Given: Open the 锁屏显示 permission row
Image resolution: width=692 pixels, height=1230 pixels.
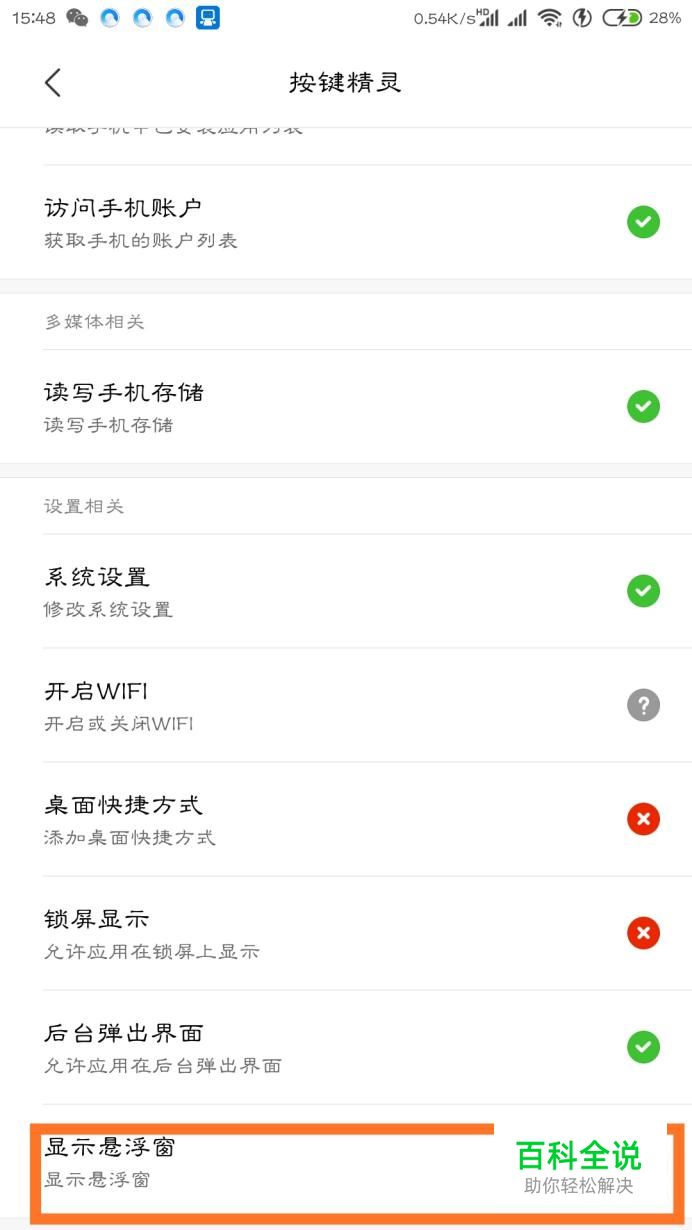Looking at the screenshot, I should [346, 933].
